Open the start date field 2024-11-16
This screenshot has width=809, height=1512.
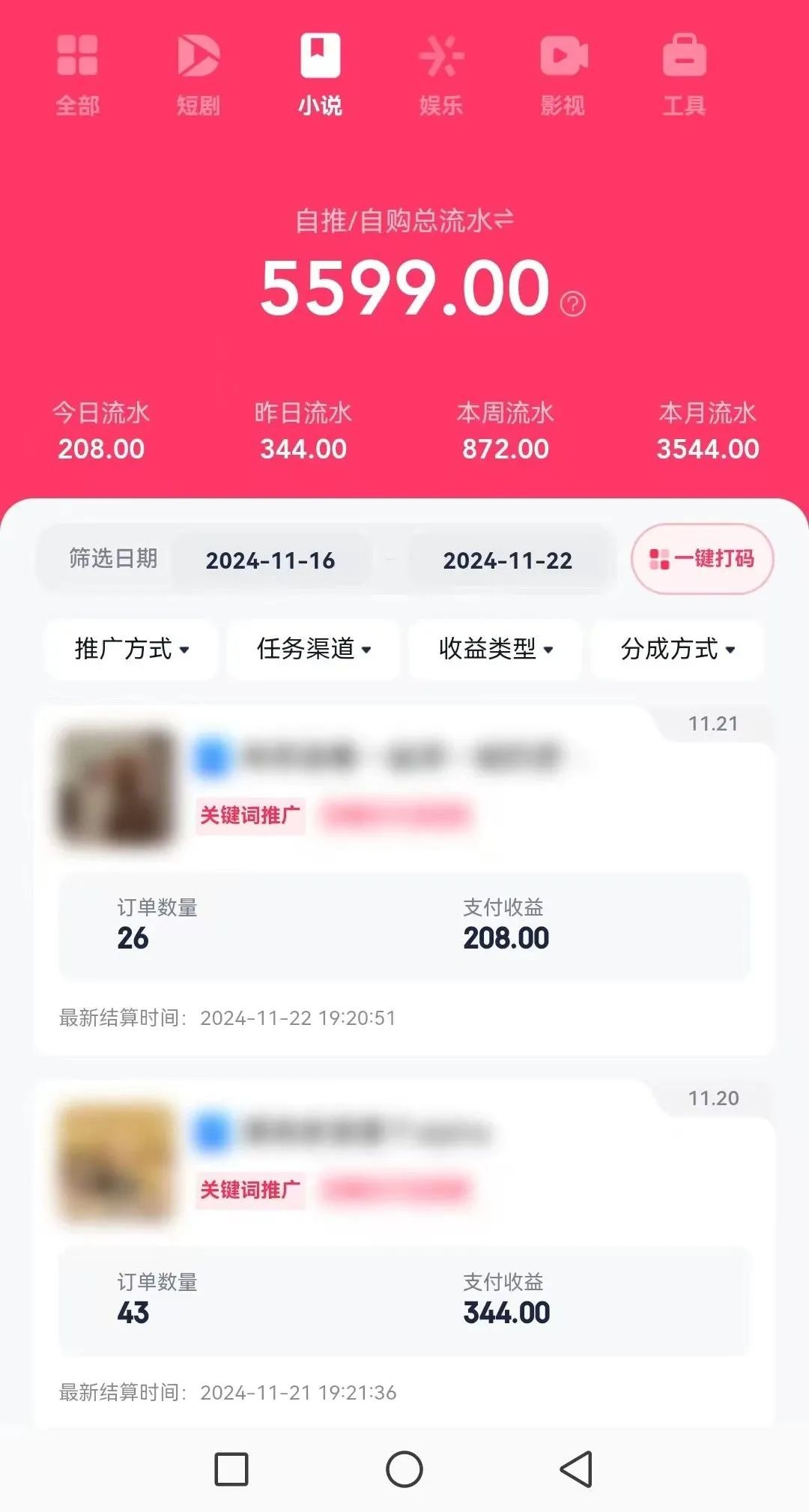270,559
